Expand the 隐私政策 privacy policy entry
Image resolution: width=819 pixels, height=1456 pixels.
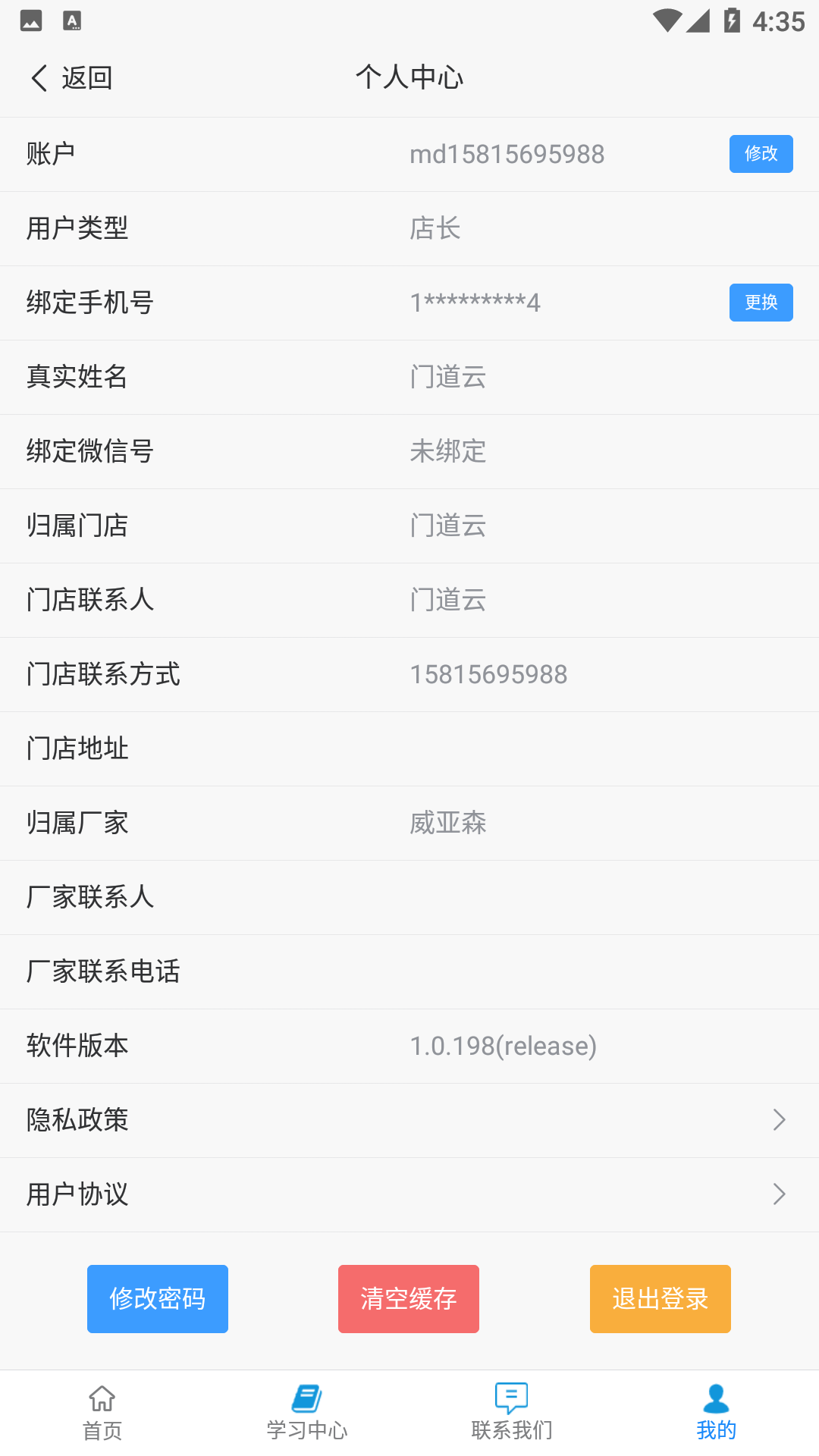[x=409, y=1120]
